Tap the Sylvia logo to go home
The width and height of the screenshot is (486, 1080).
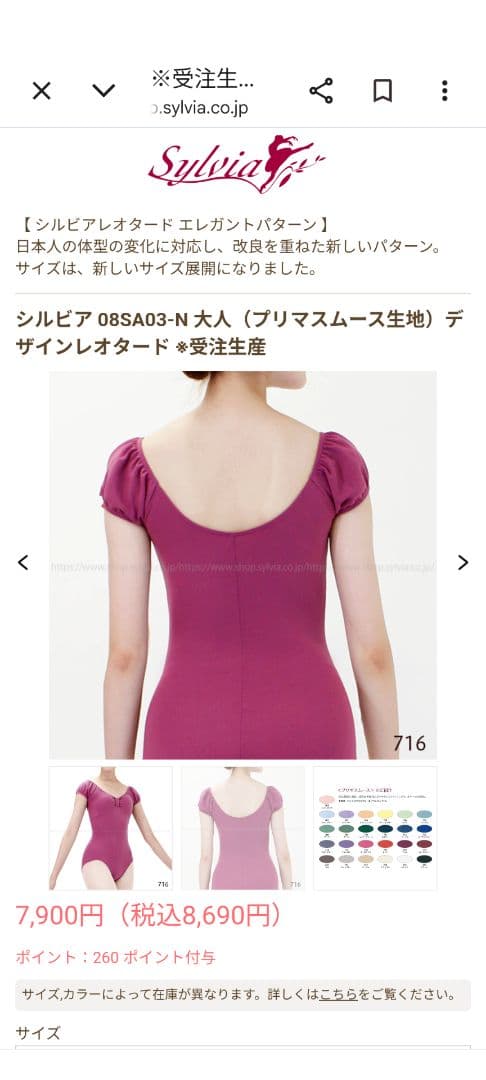pos(236,165)
